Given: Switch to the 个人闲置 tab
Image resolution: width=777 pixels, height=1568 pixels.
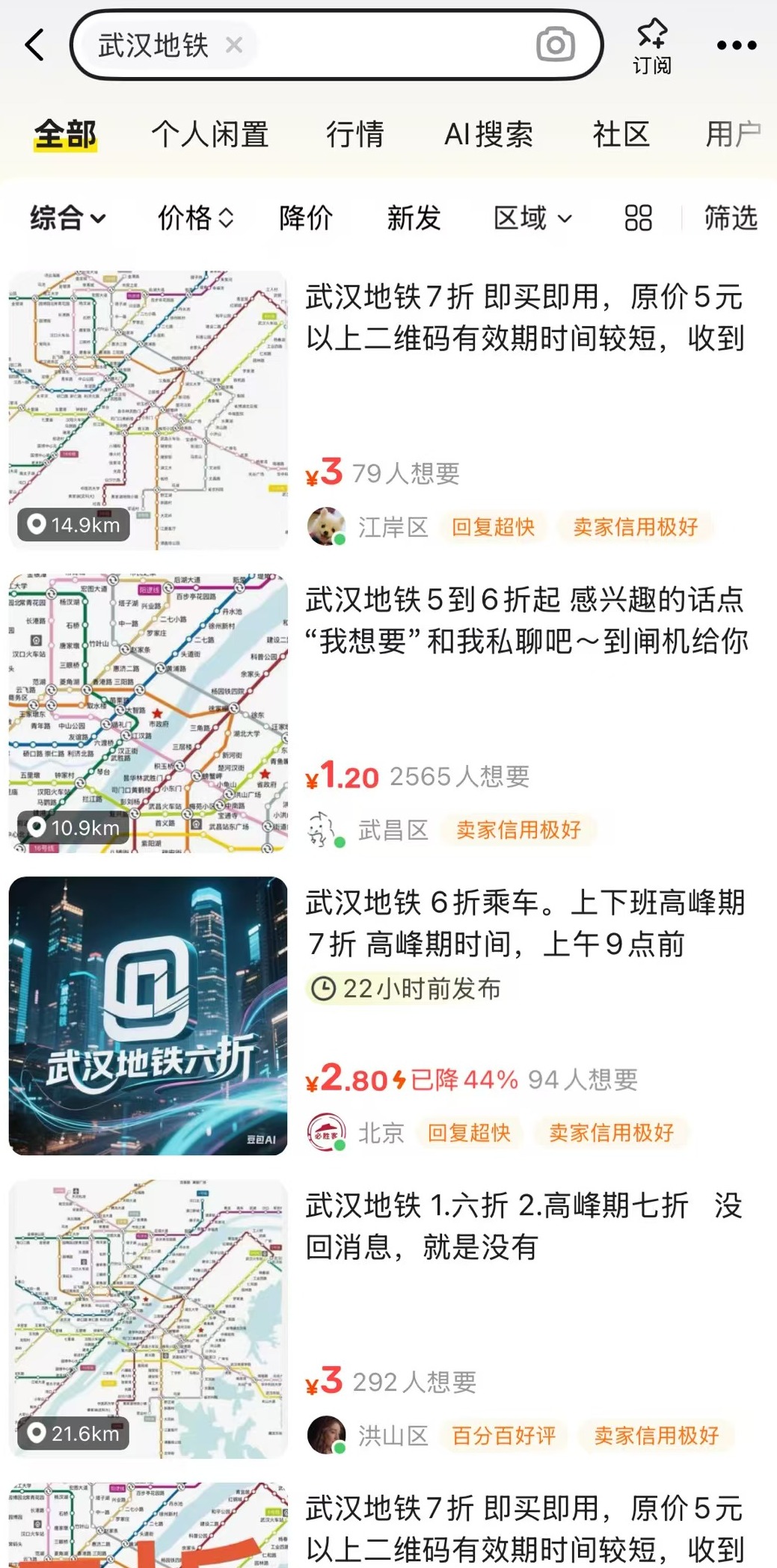Looking at the screenshot, I should pyautogui.click(x=210, y=135).
